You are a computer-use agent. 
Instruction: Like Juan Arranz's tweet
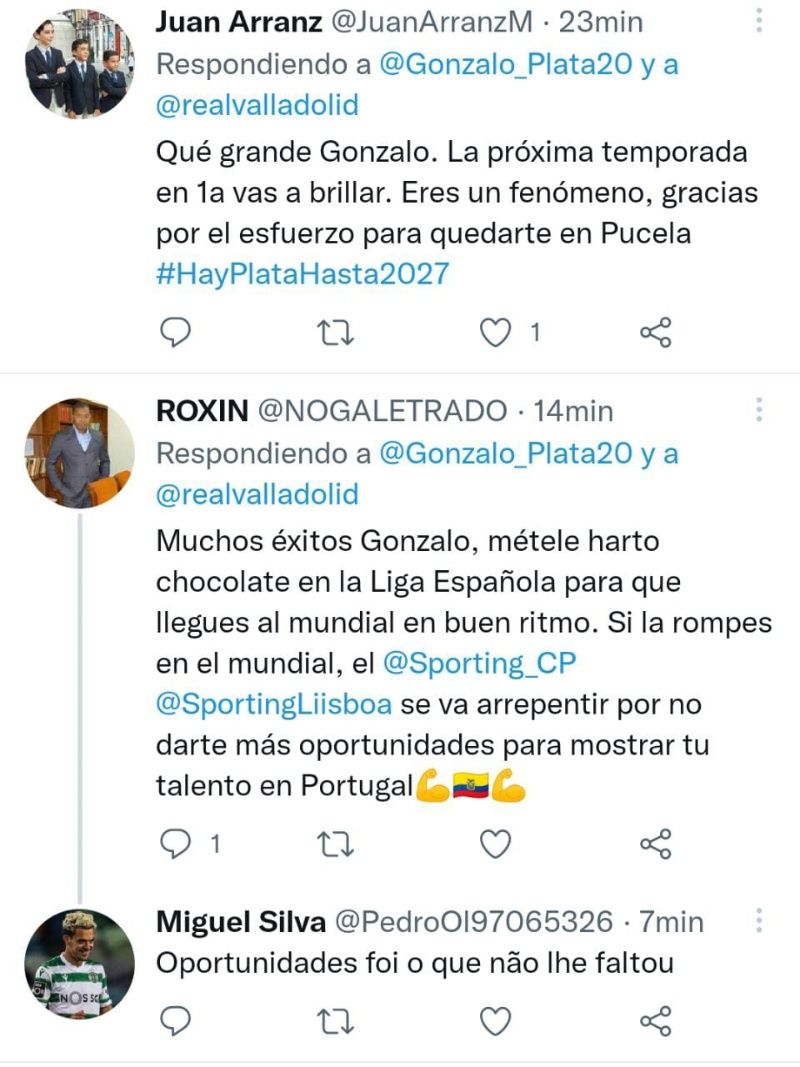tap(495, 332)
